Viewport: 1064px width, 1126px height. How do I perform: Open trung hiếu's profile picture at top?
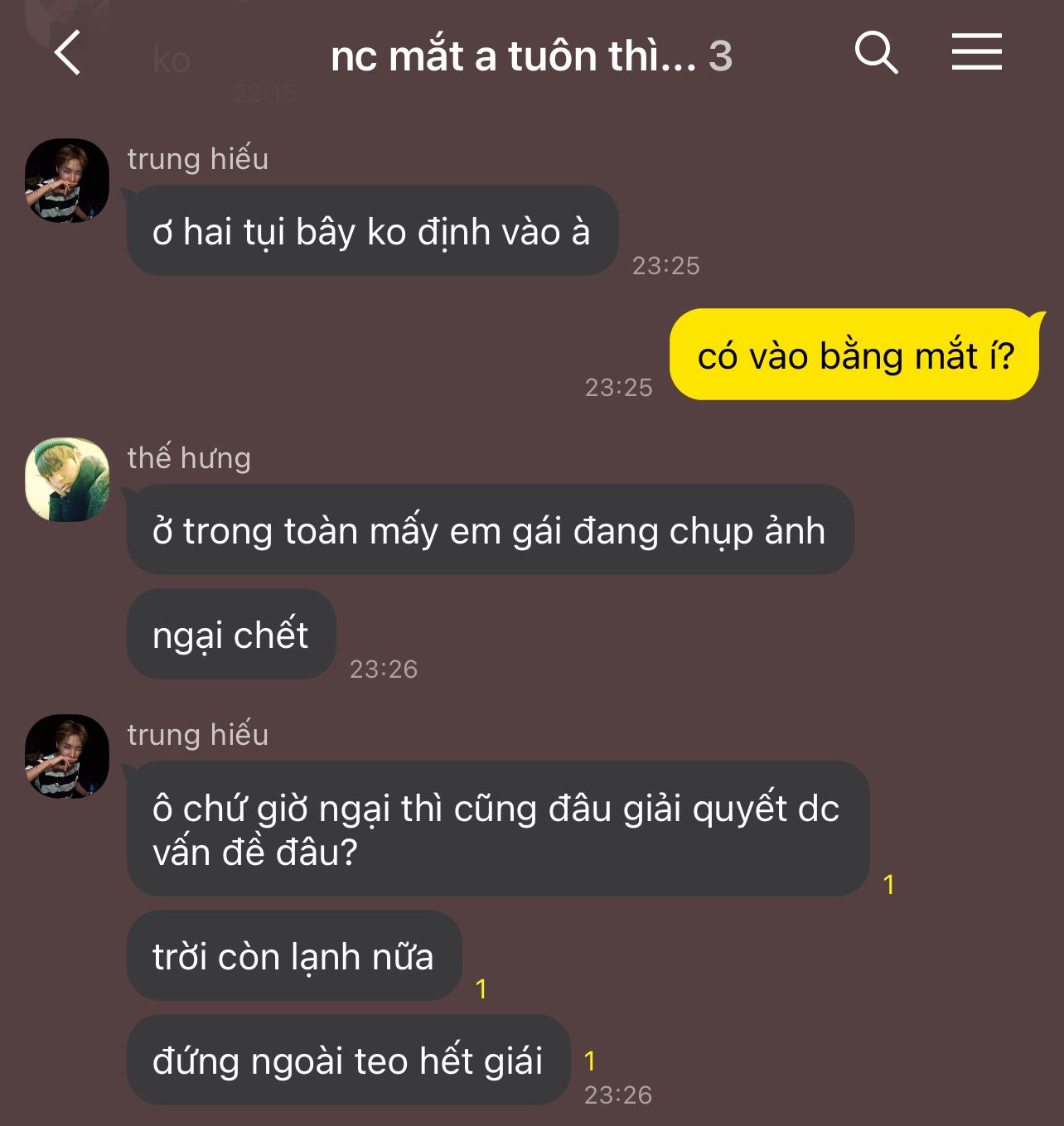[x=67, y=181]
